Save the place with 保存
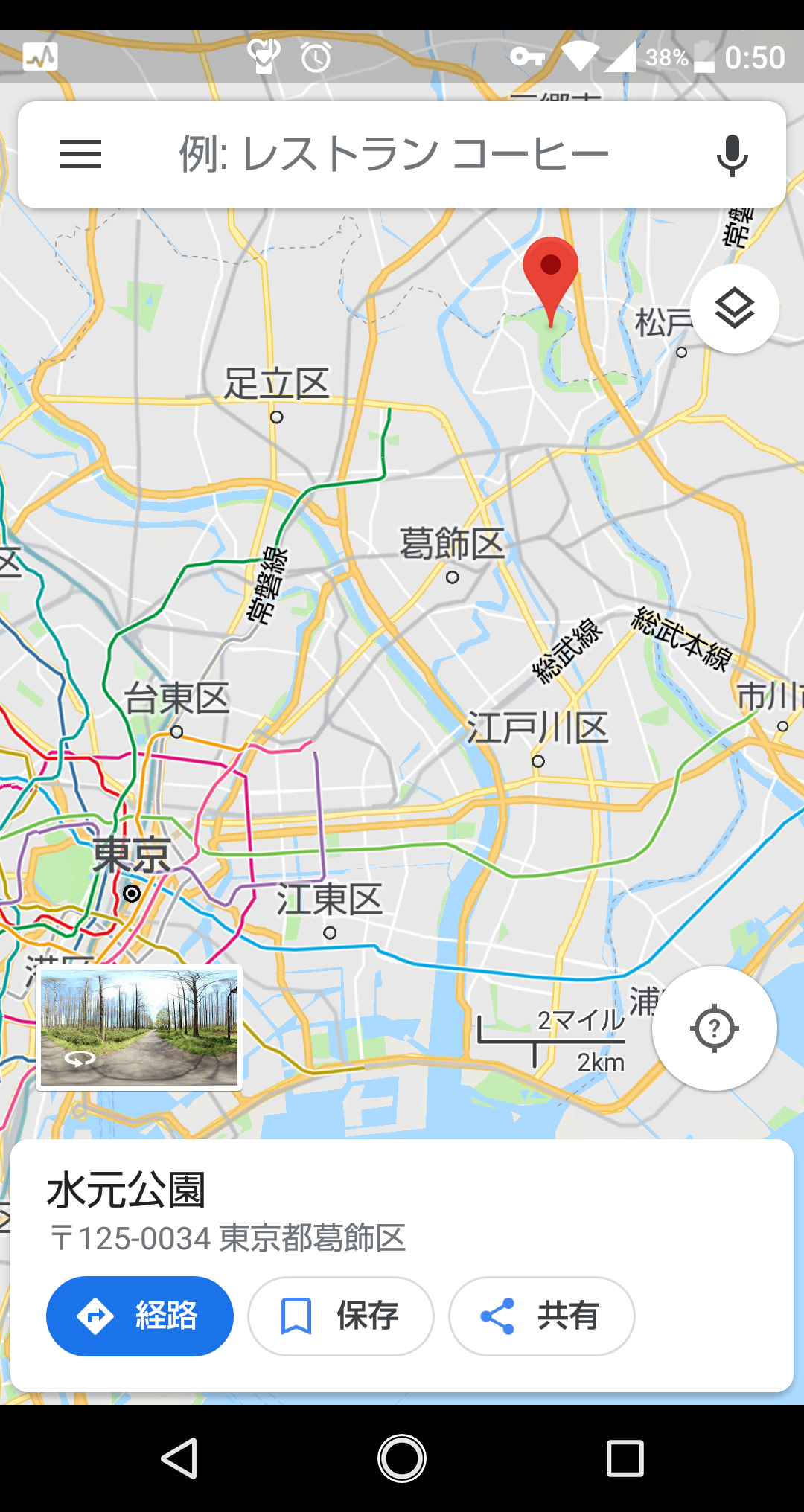 pyautogui.click(x=341, y=1316)
